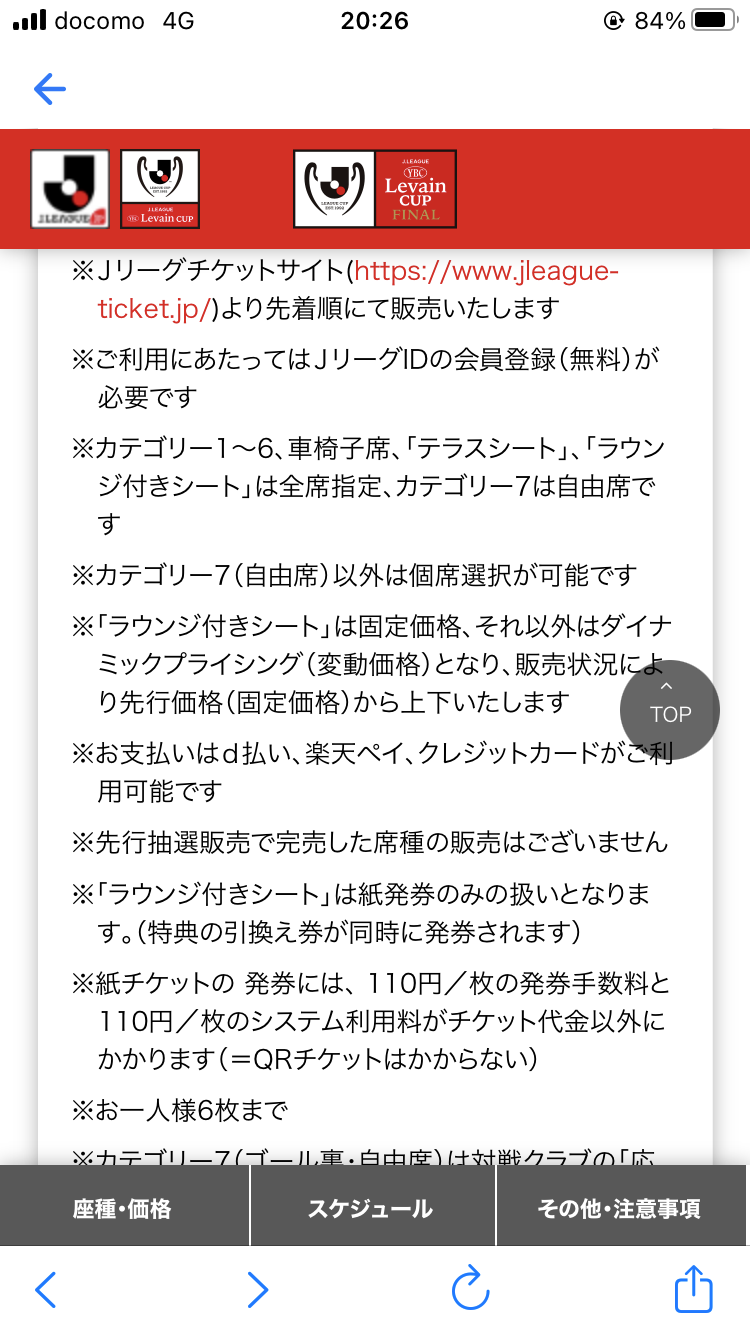The image size is (750, 1334).
Task: Switch to 座種・価格 section
Action: pos(124,1207)
